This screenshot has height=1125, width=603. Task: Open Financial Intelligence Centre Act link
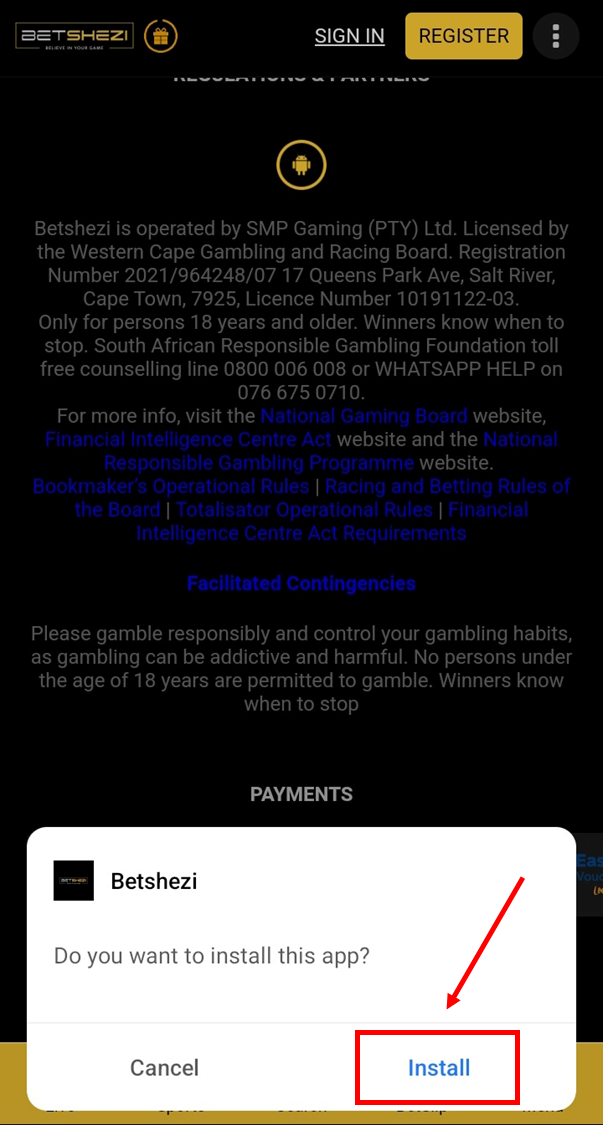[188, 439]
